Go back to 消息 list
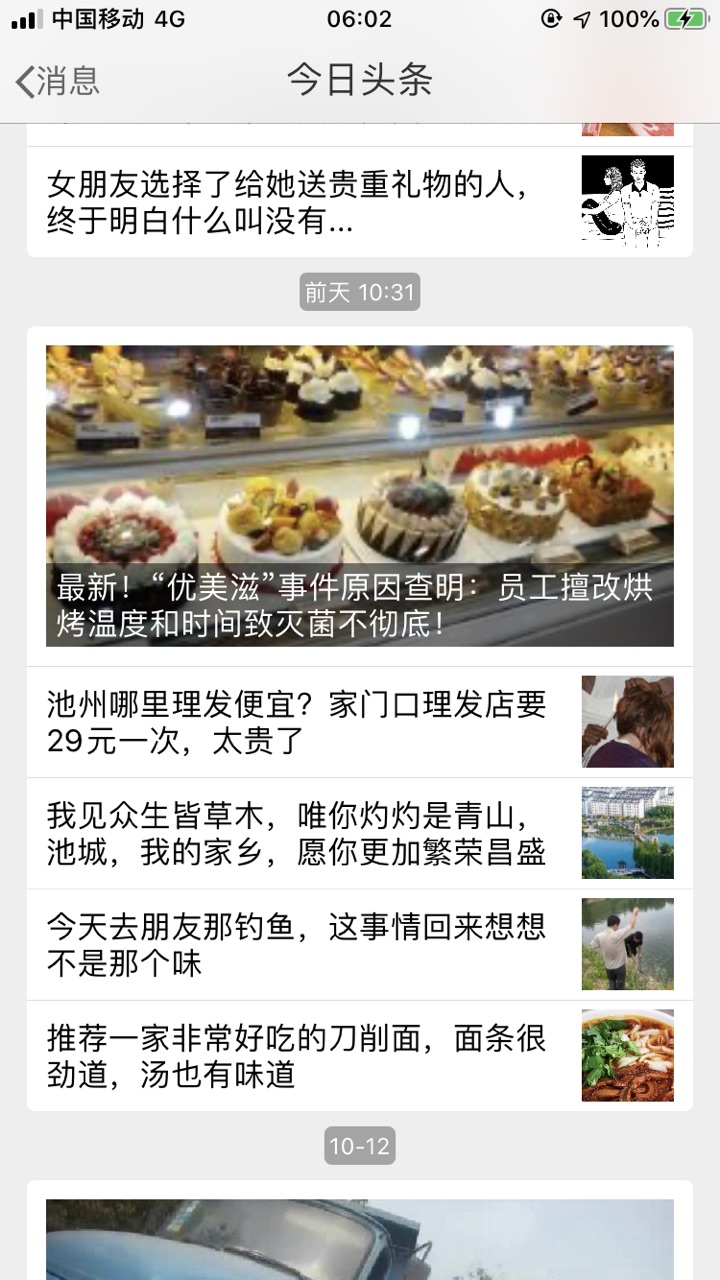Viewport: 720px width, 1280px height. point(58,81)
